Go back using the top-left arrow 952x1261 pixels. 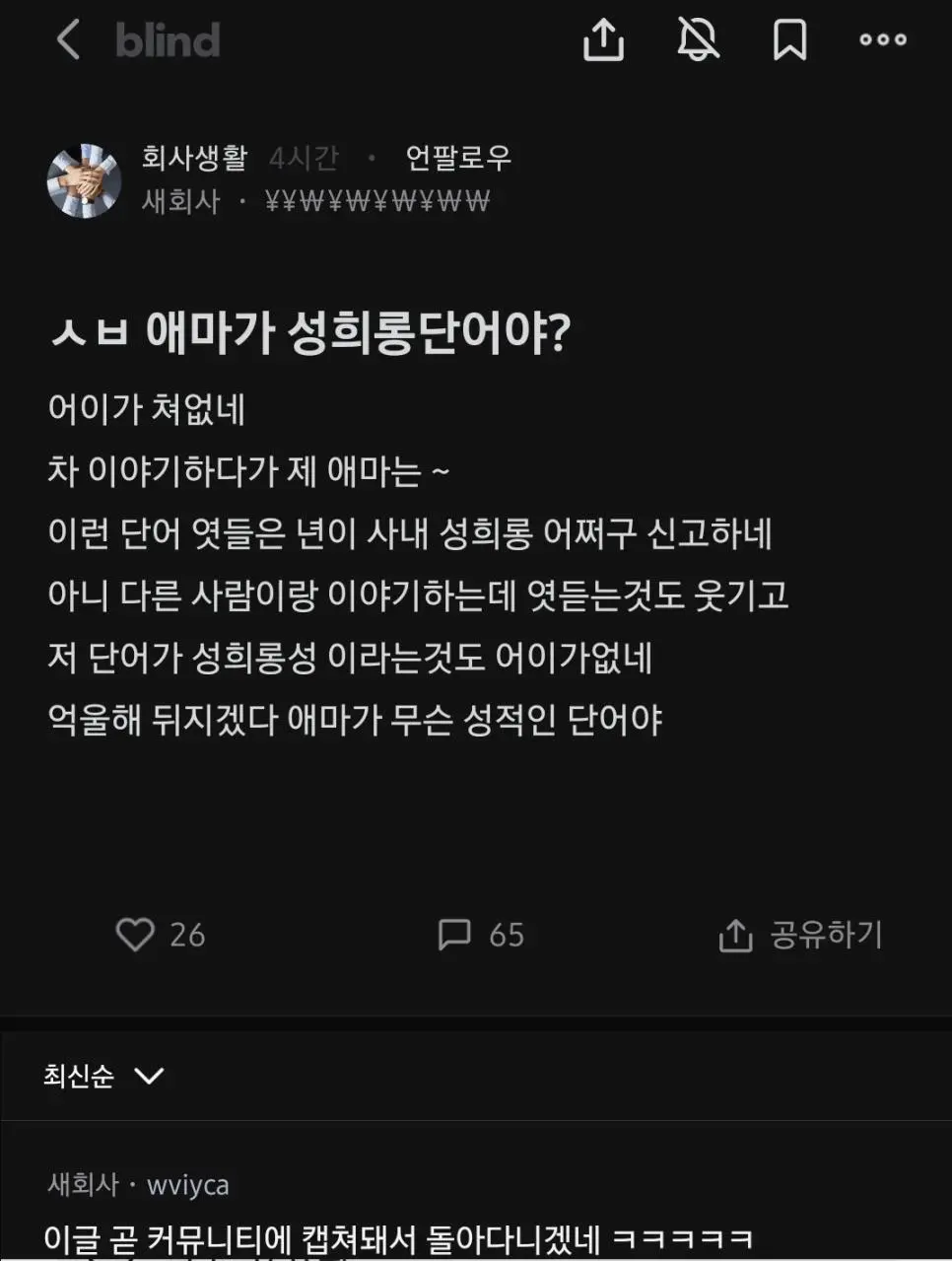(x=67, y=40)
